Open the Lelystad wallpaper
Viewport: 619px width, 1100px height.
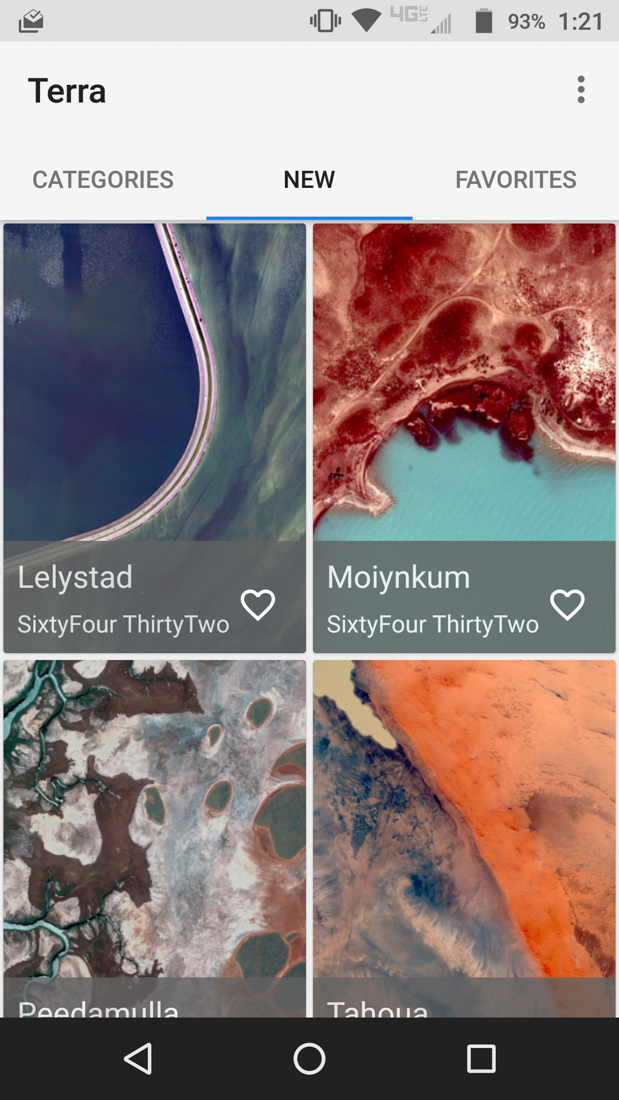click(154, 390)
